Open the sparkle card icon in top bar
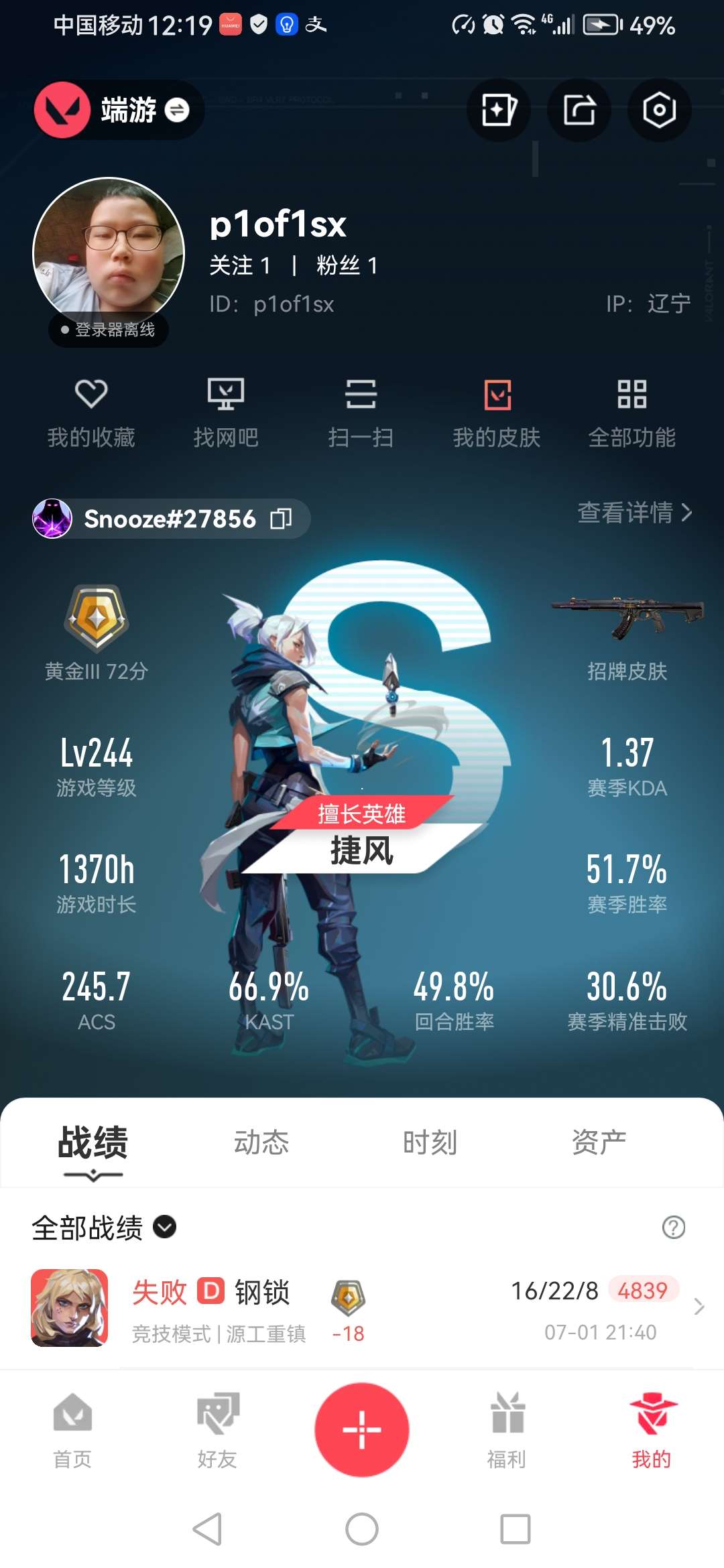 [498, 110]
